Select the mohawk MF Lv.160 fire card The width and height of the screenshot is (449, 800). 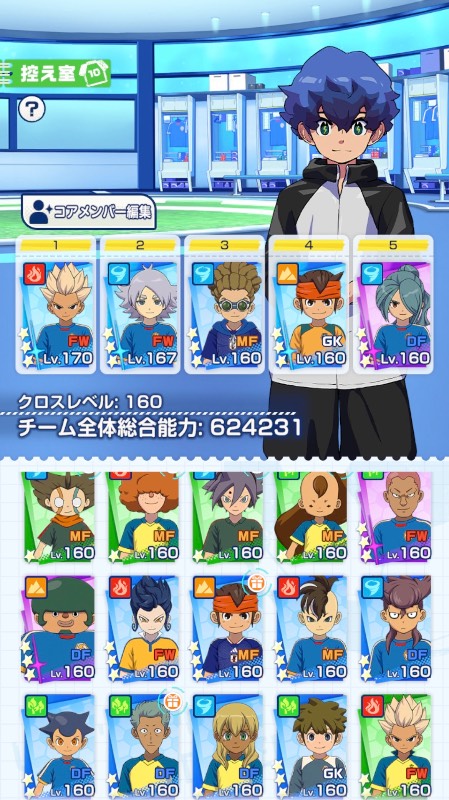click(x=311, y=629)
